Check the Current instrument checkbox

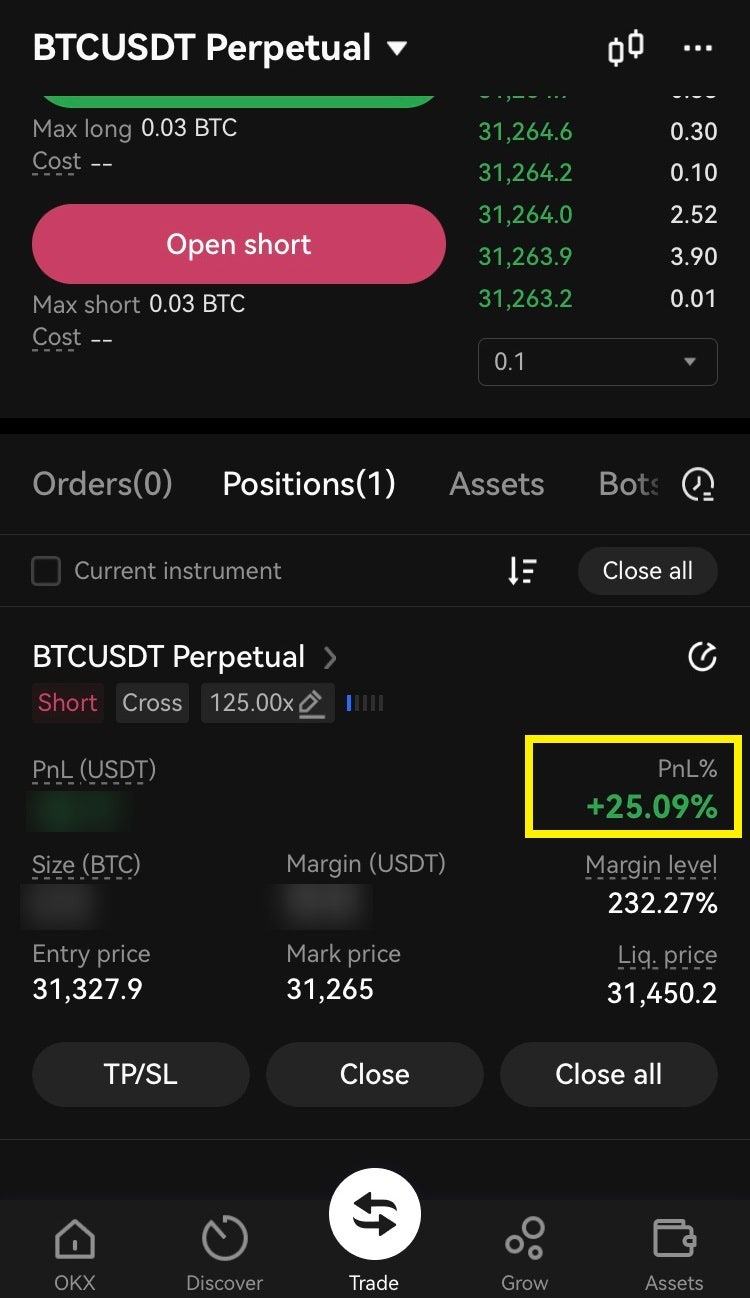[x=46, y=571]
